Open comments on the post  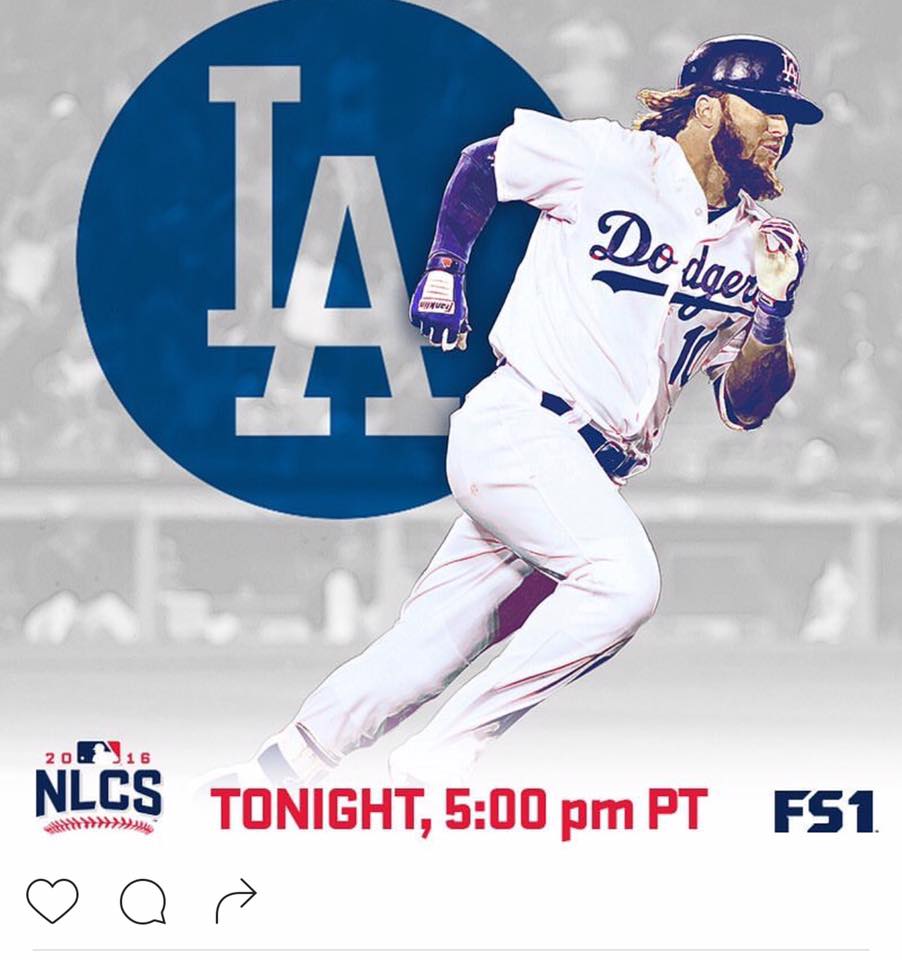pyautogui.click(x=143, y=901)
